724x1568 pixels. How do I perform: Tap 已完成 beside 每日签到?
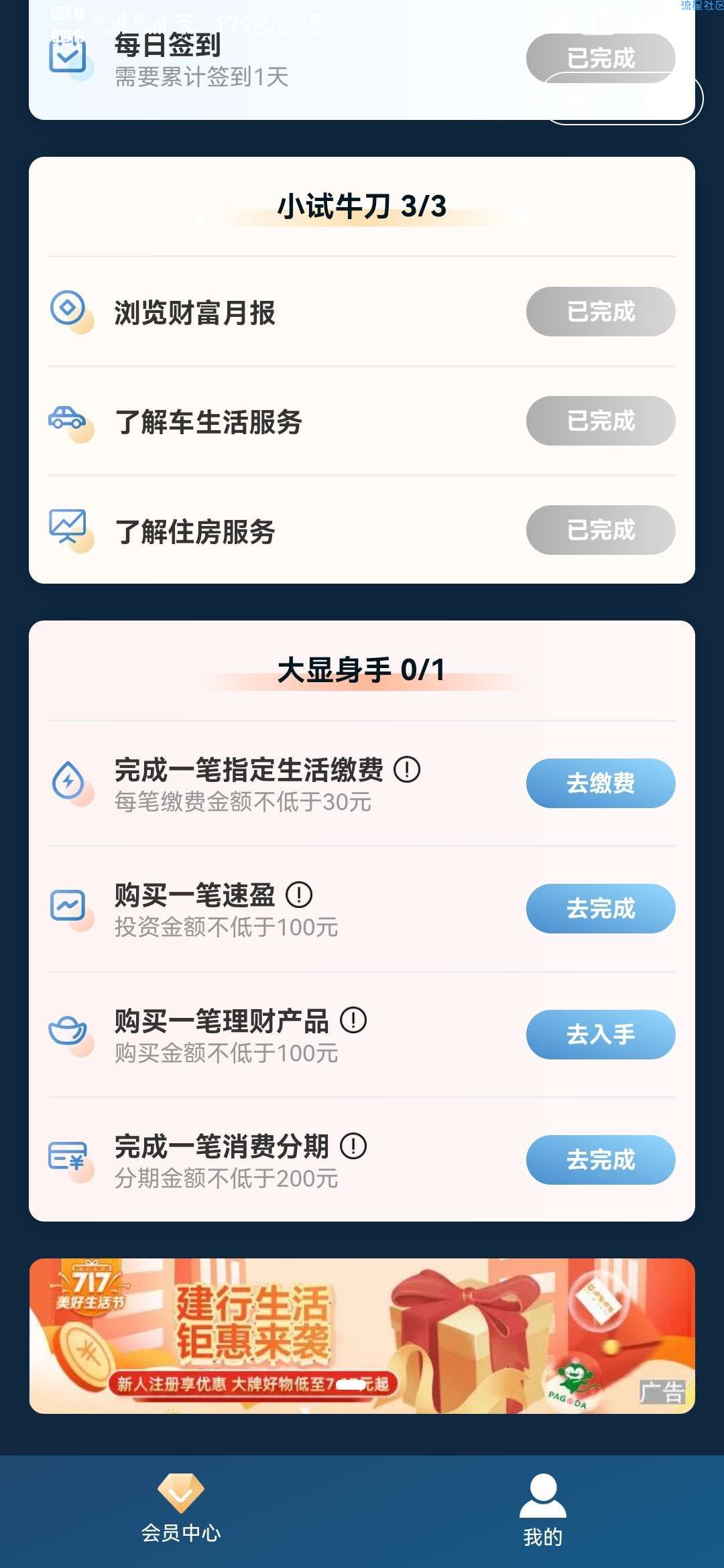[x=600, y=58]
